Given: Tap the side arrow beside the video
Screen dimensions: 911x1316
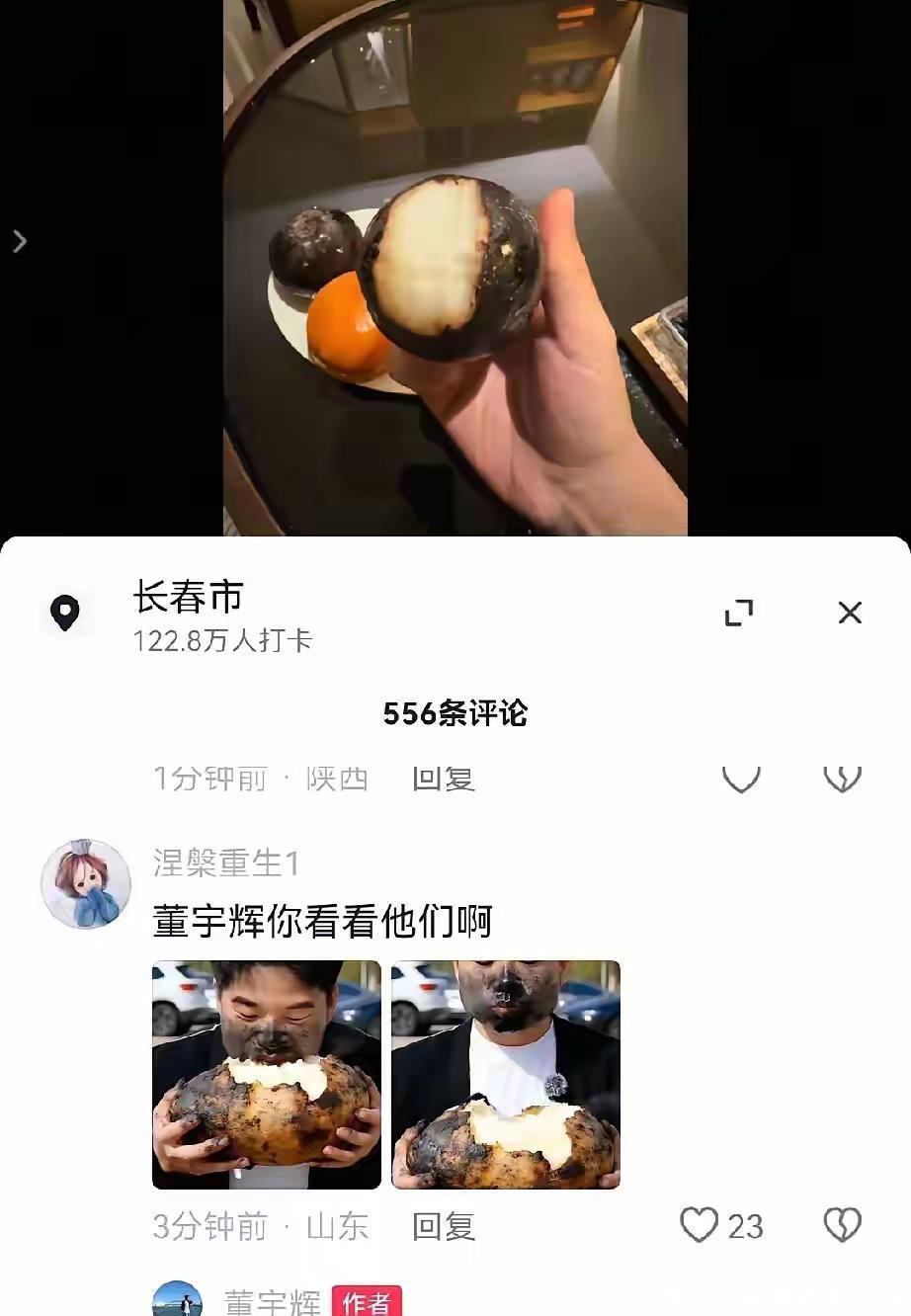Looking at the screenshot, I should point(20,241).
